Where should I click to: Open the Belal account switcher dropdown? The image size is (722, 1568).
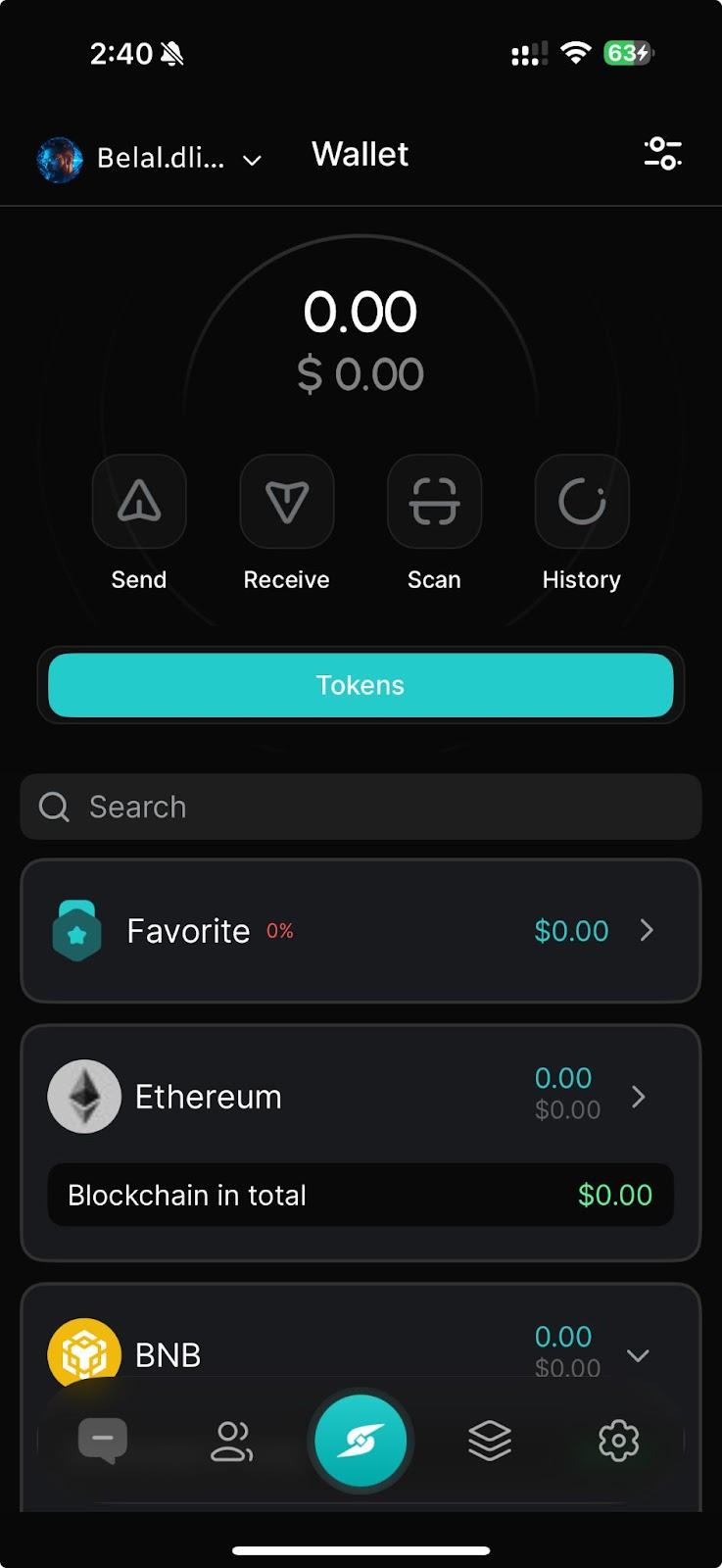point(150,159)
